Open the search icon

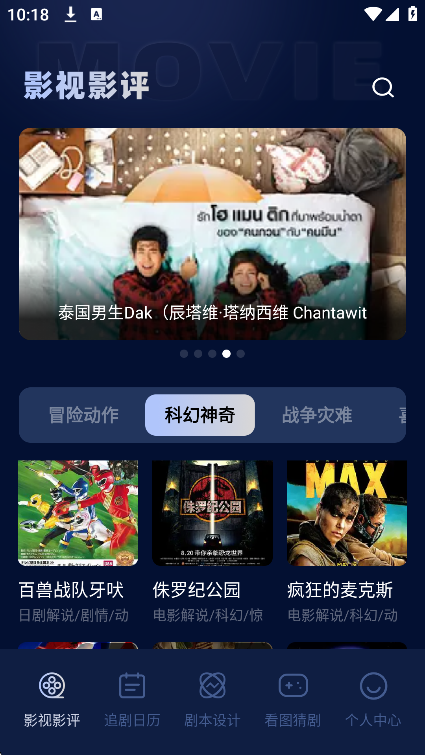(383, 88)
